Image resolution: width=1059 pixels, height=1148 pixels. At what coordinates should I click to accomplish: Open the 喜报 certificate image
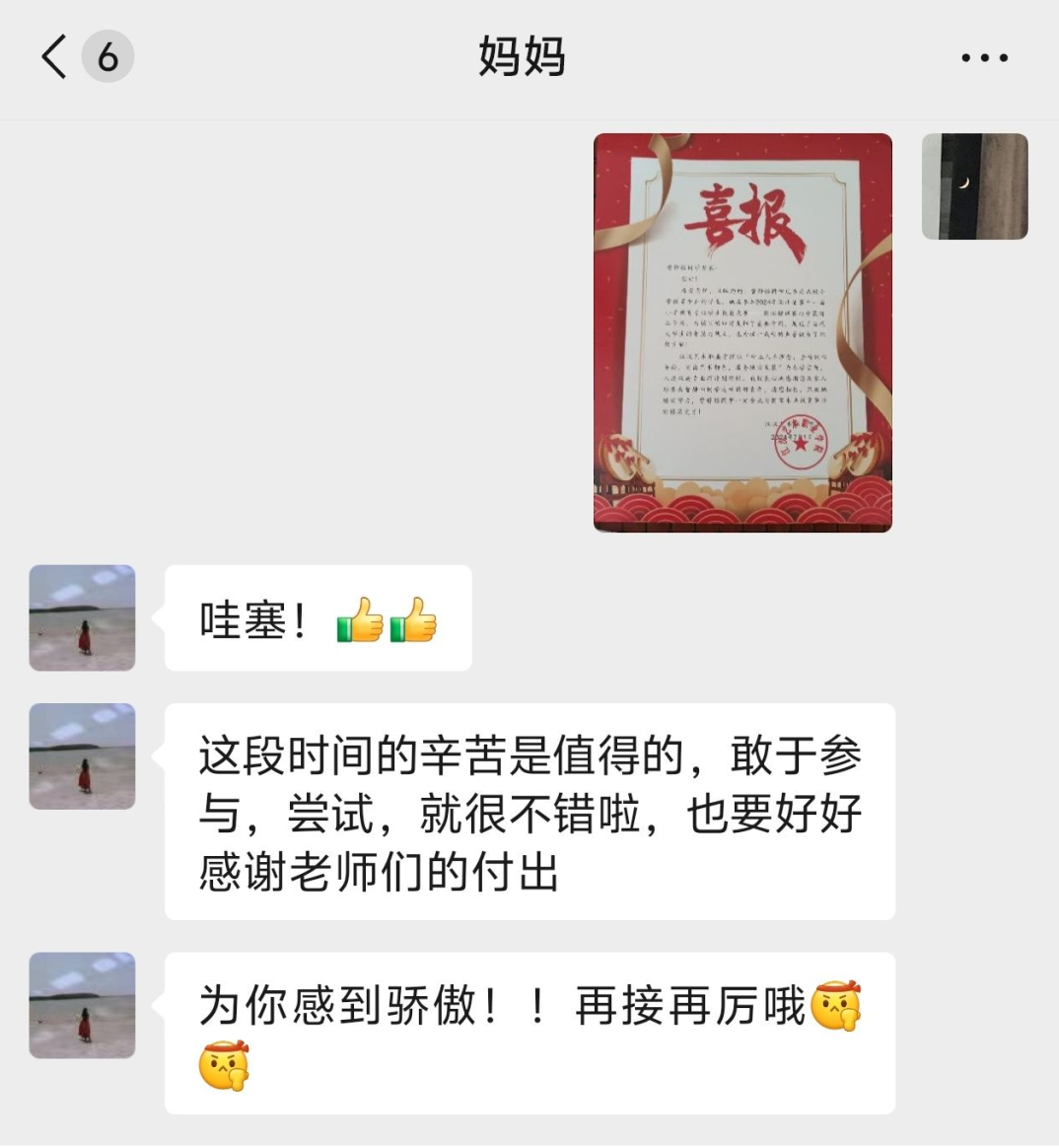[742, 333]
